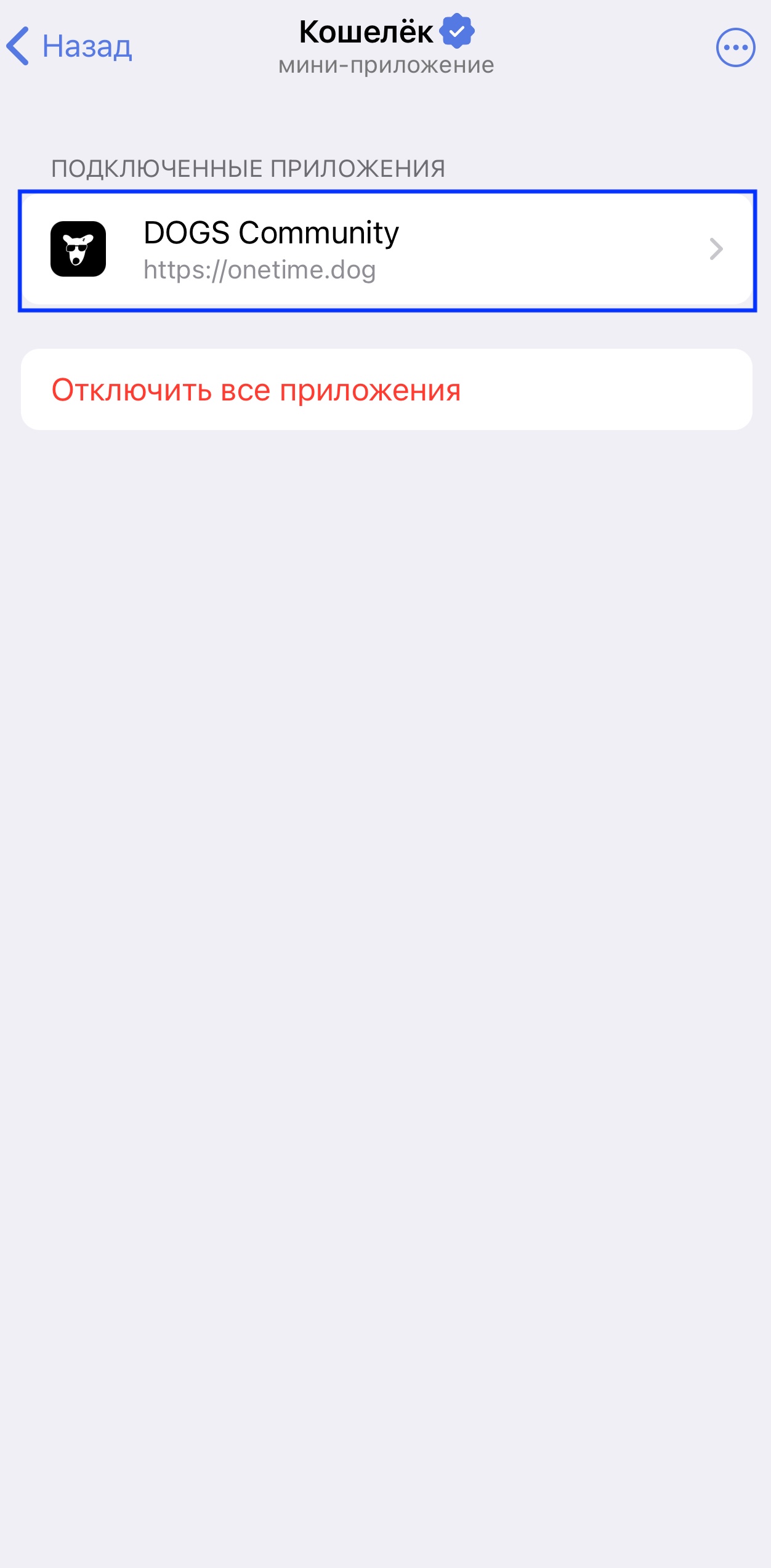The width and height of the screenshot is (771, 1568).
Task: Open the DOGS Community connected app
Action: (387, 250)
